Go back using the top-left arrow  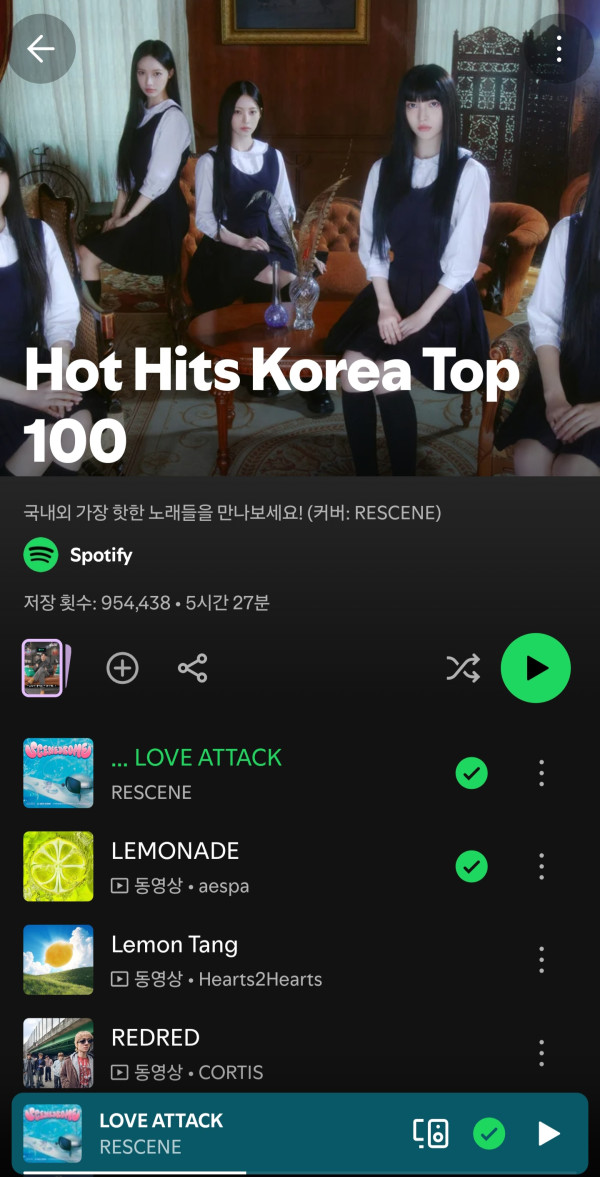[x=41, y=49]
